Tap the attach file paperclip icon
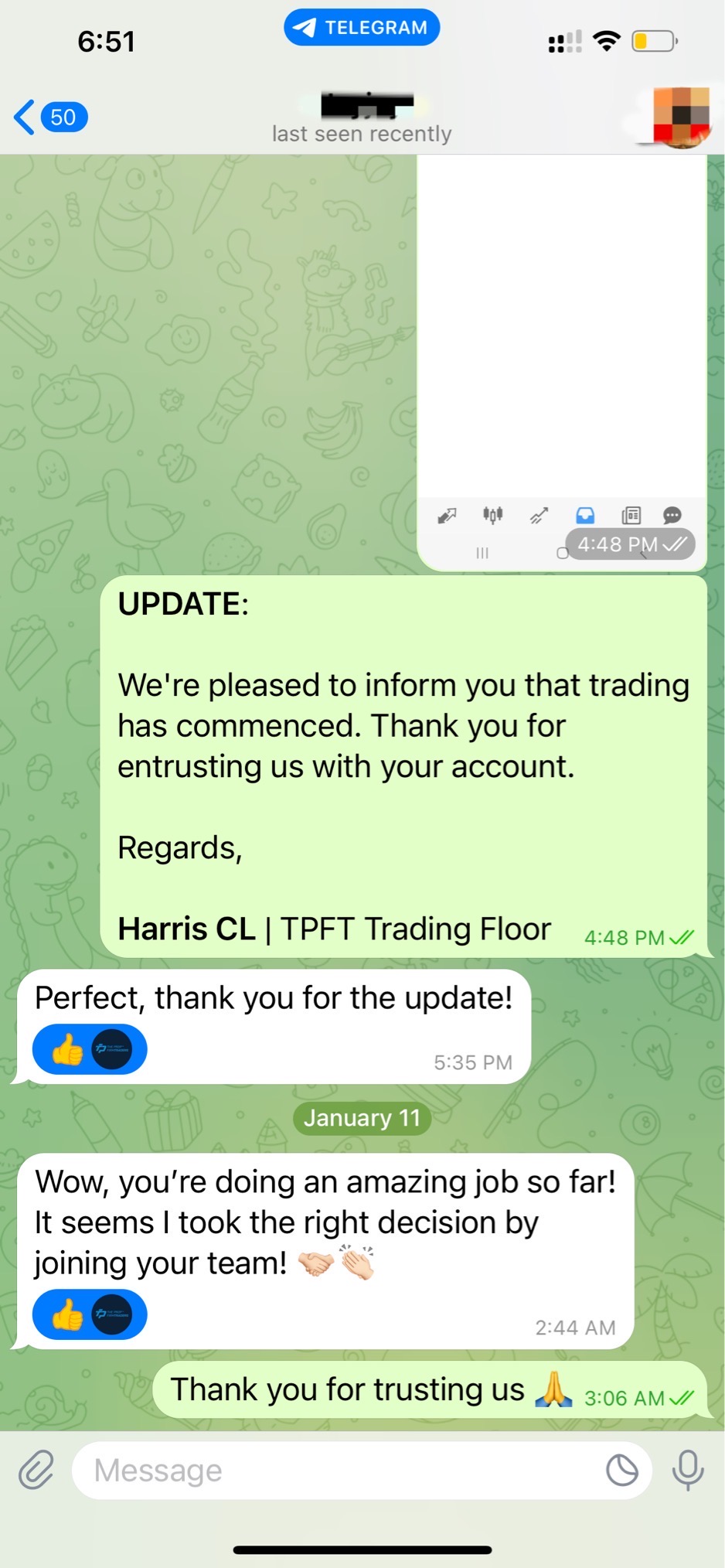This screenshot has width=725, height=1568. 36,1470
